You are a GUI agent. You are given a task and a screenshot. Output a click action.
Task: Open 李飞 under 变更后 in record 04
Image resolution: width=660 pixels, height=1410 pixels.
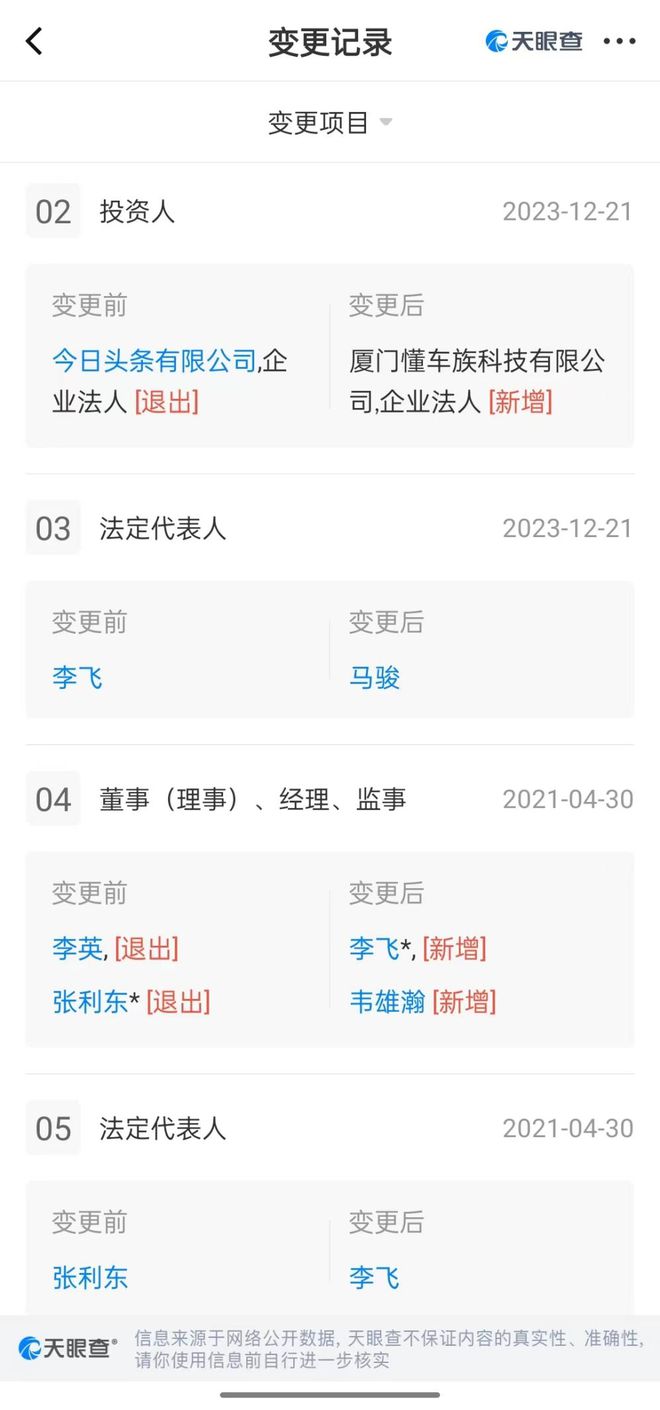click(374, 948)
